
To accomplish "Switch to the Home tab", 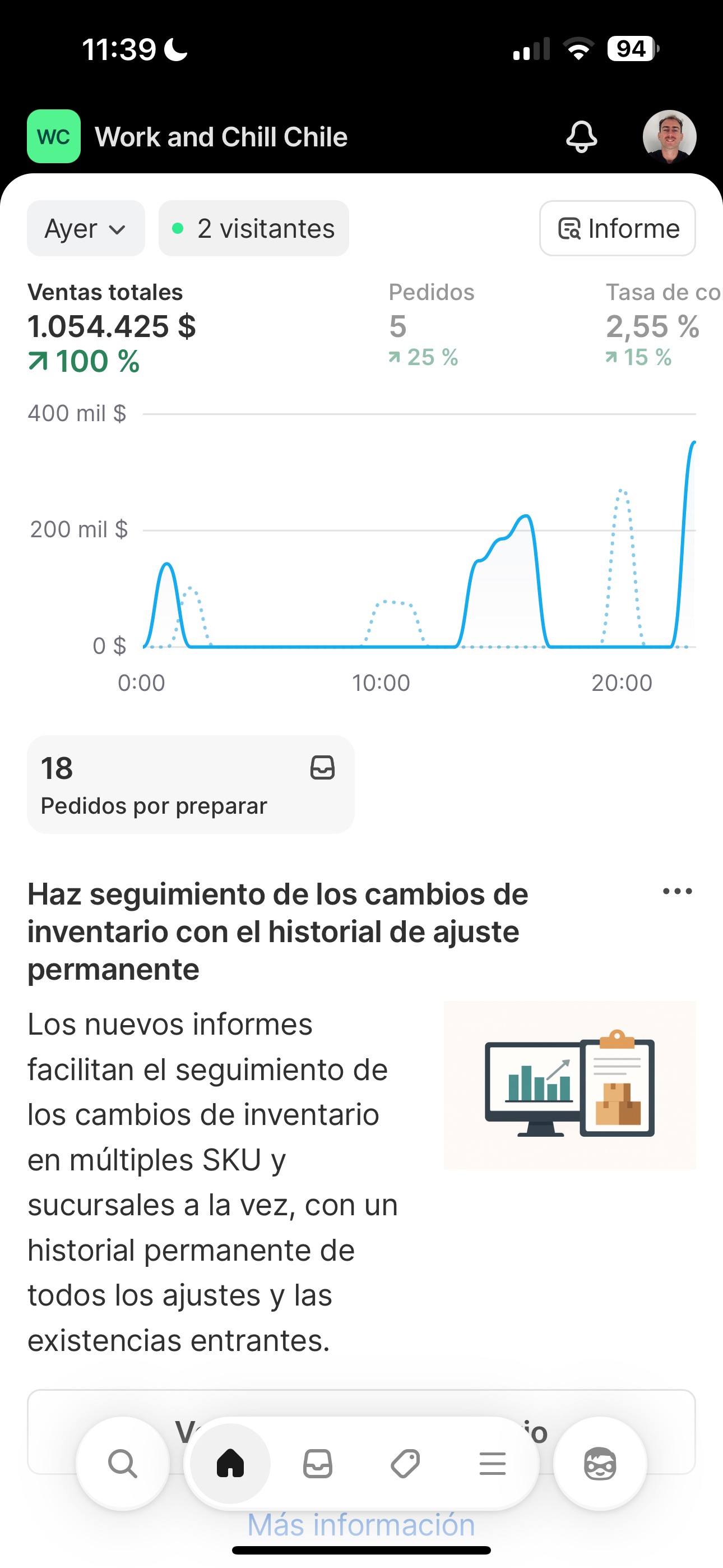I will click(x=230, y=1464).
